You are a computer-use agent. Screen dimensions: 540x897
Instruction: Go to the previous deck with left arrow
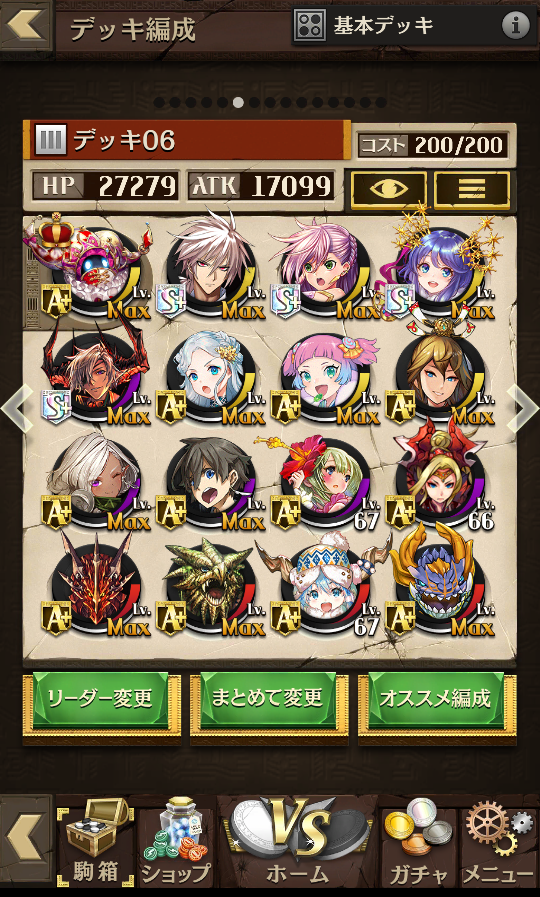(16, 408)
